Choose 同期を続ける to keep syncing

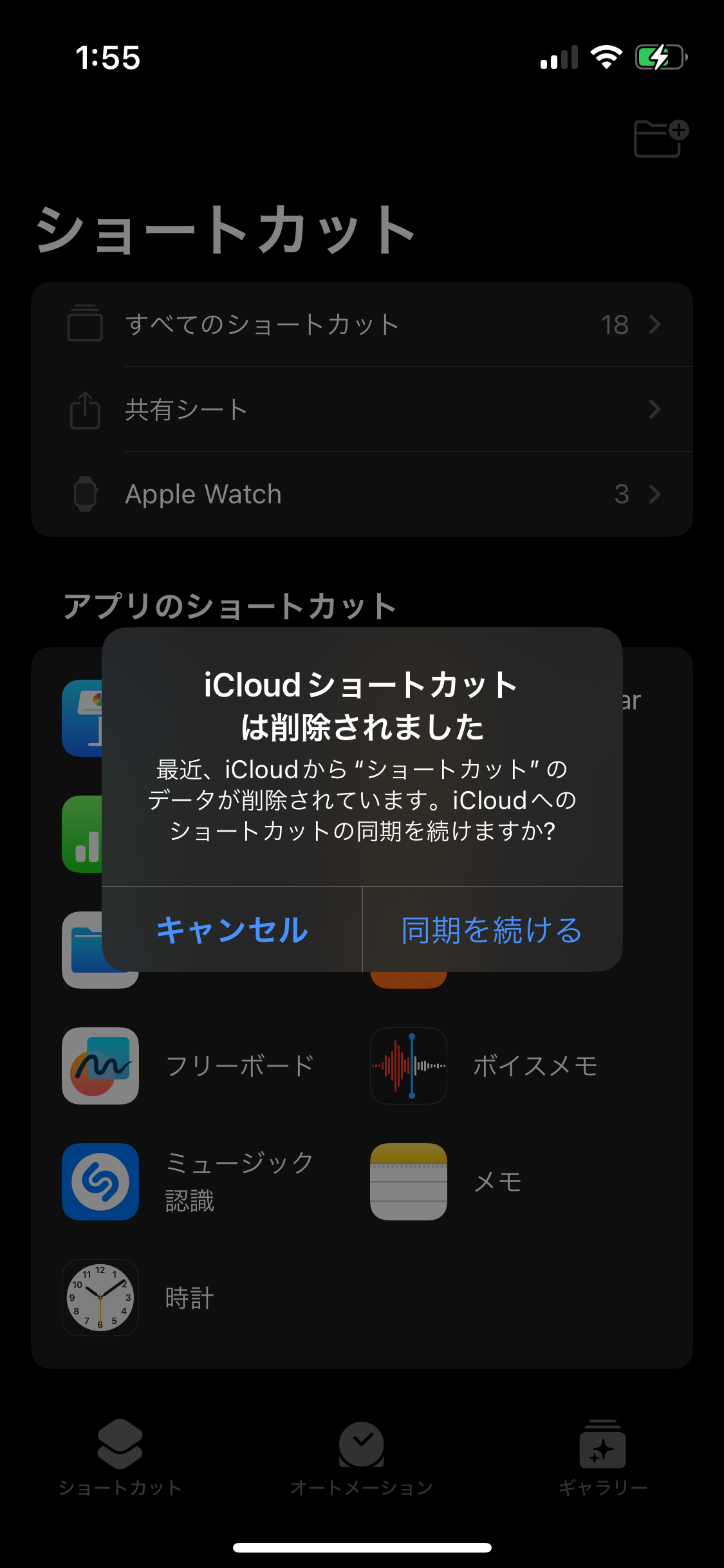(x=492, y=929)
